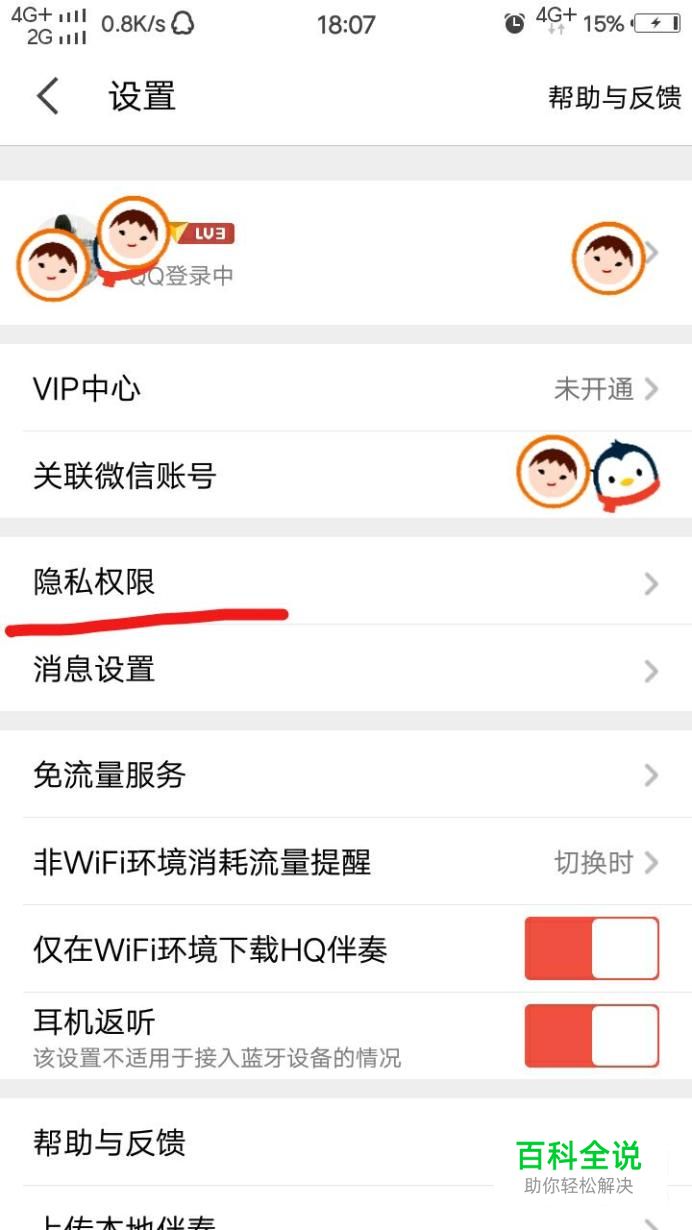The image size is (692, 1230).
Task: Open the 帮助与反馈 list row
Action: click(346, 1141)
